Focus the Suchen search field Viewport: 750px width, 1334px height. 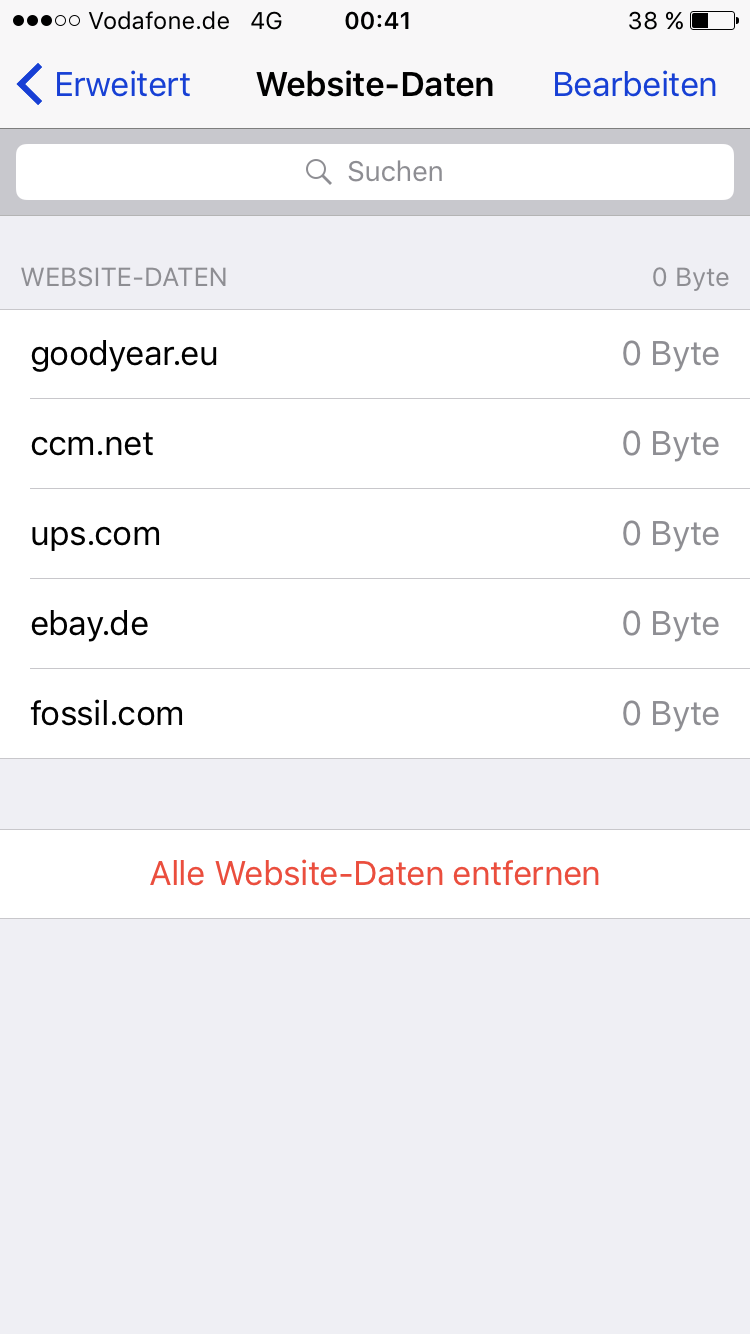coord(375,172)
